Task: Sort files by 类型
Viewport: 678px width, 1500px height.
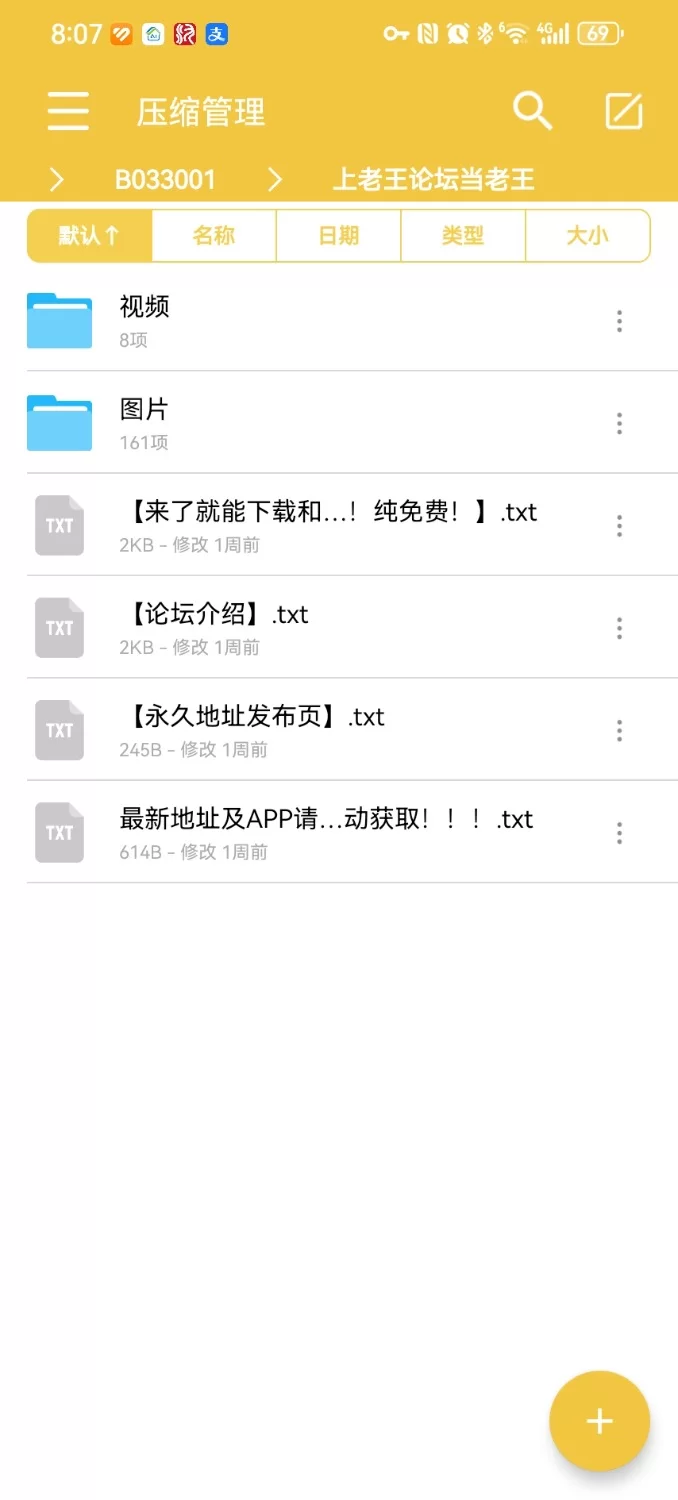Action: tap(463, 236)
